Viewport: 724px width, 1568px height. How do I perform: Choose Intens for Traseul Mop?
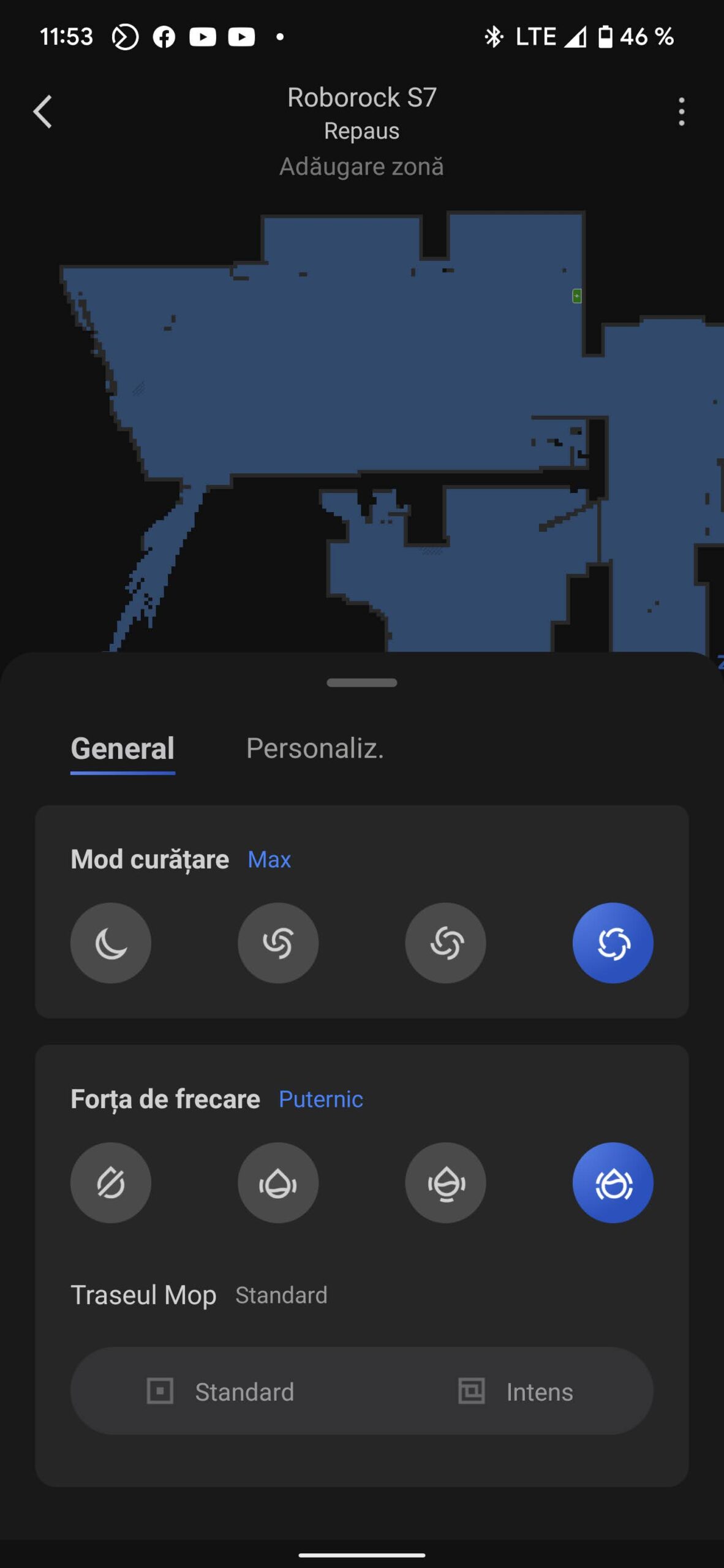[x=516, y=1392]
